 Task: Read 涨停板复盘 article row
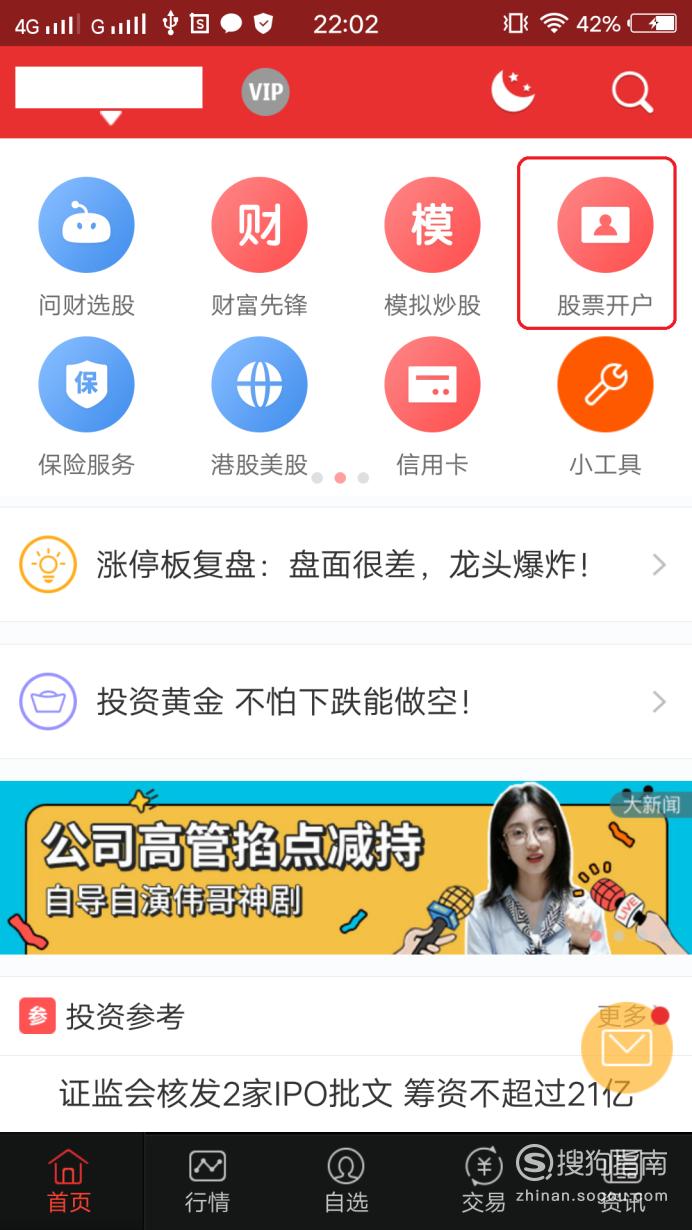pos(346,565)
